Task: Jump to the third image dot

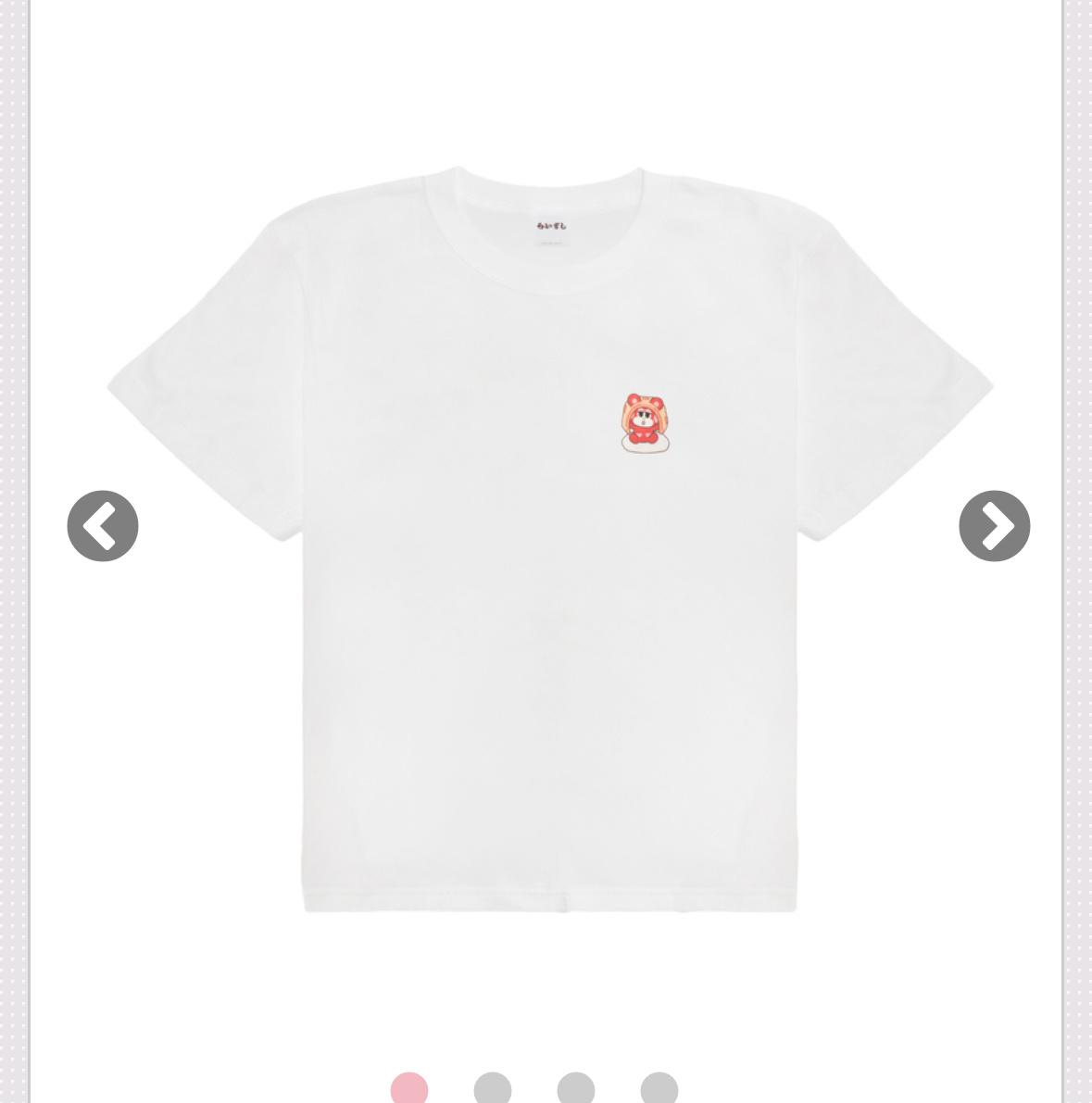Action: (x=575, y=1088)
